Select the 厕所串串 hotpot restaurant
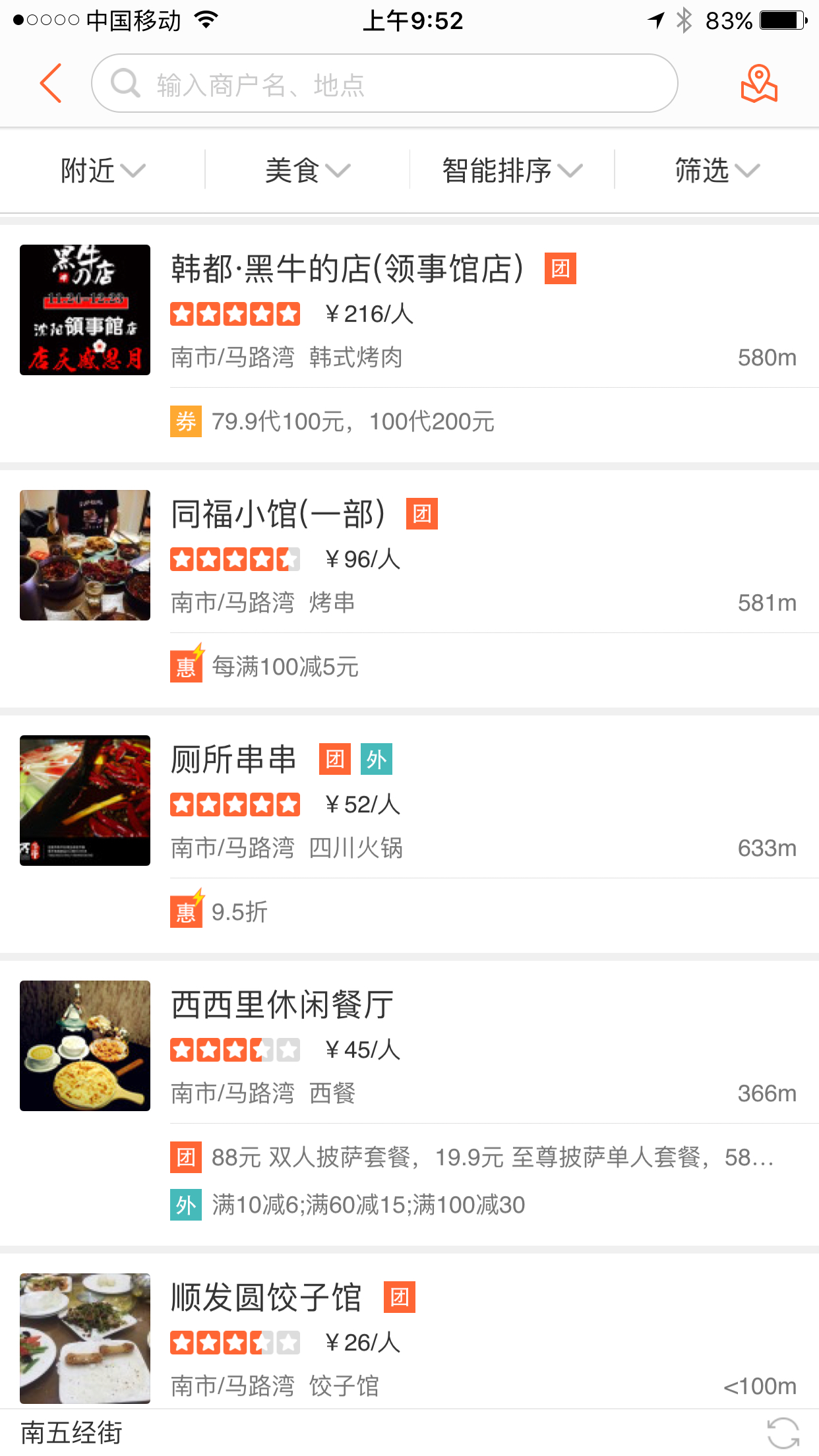The height and width of the screenshot is (1456, 819). 233,760
